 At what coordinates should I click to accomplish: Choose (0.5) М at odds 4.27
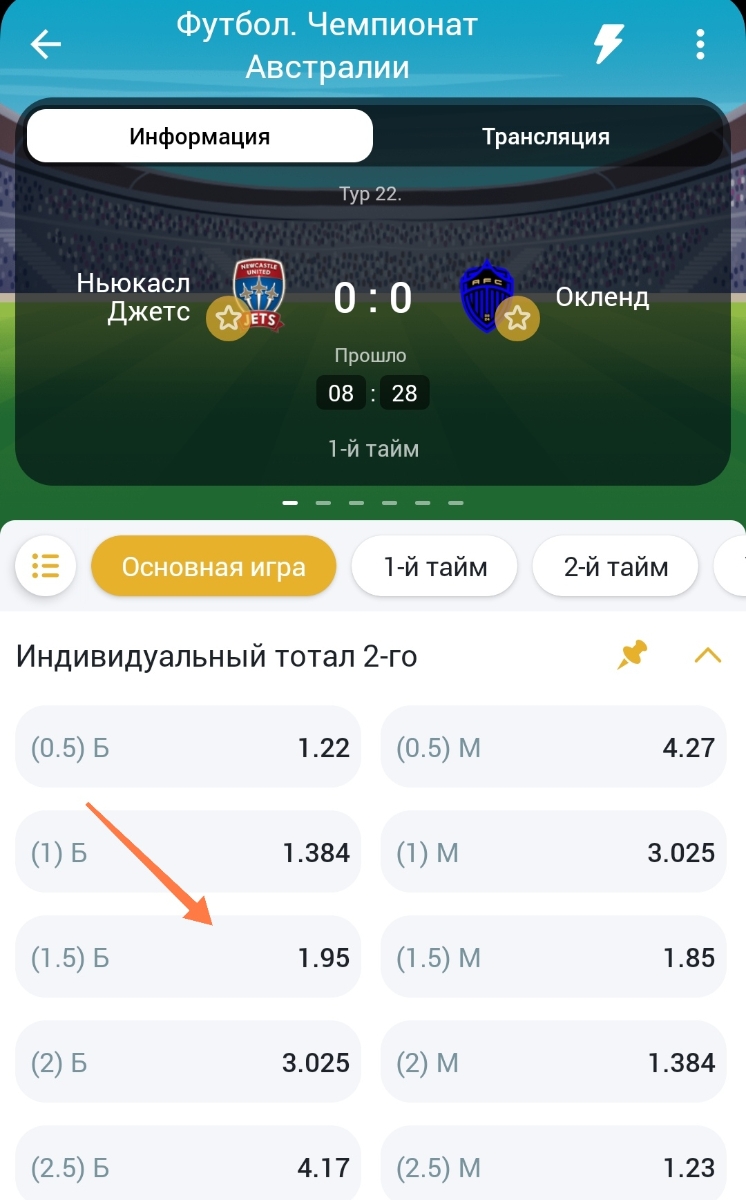click(553, 746)
